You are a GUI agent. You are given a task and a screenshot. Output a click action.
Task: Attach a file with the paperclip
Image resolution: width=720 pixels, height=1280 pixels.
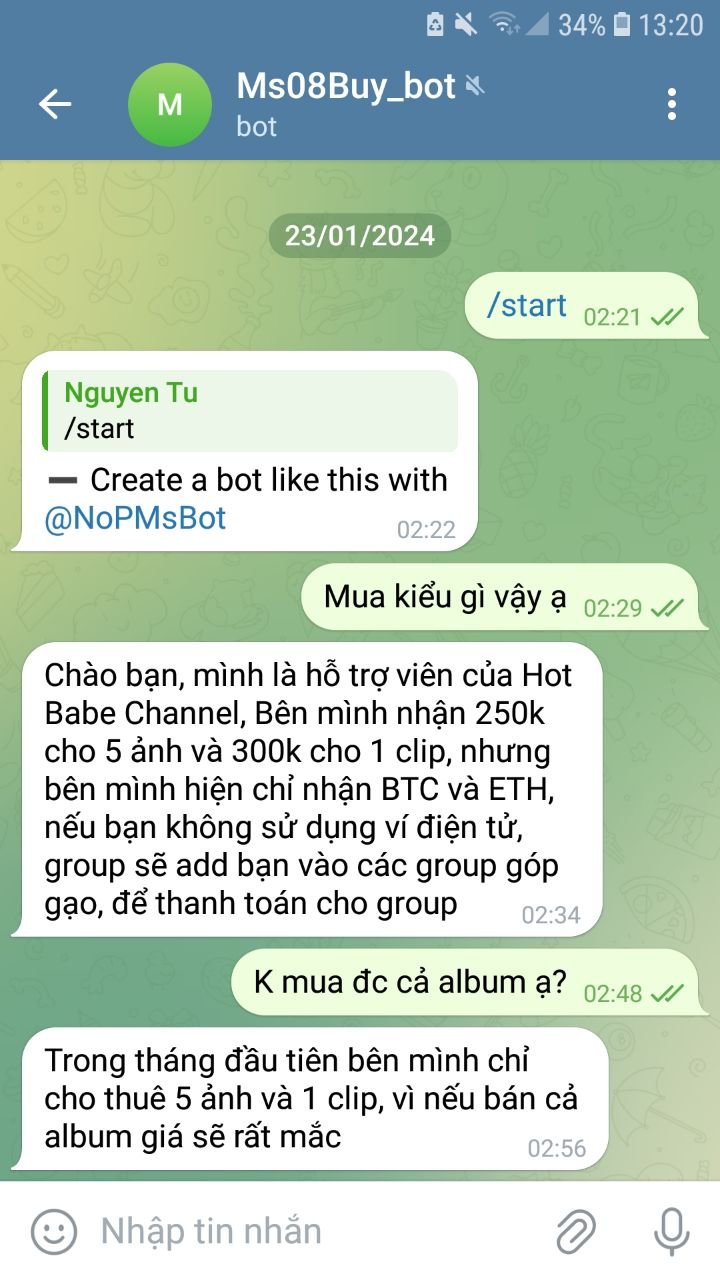tap(576, 1231)
